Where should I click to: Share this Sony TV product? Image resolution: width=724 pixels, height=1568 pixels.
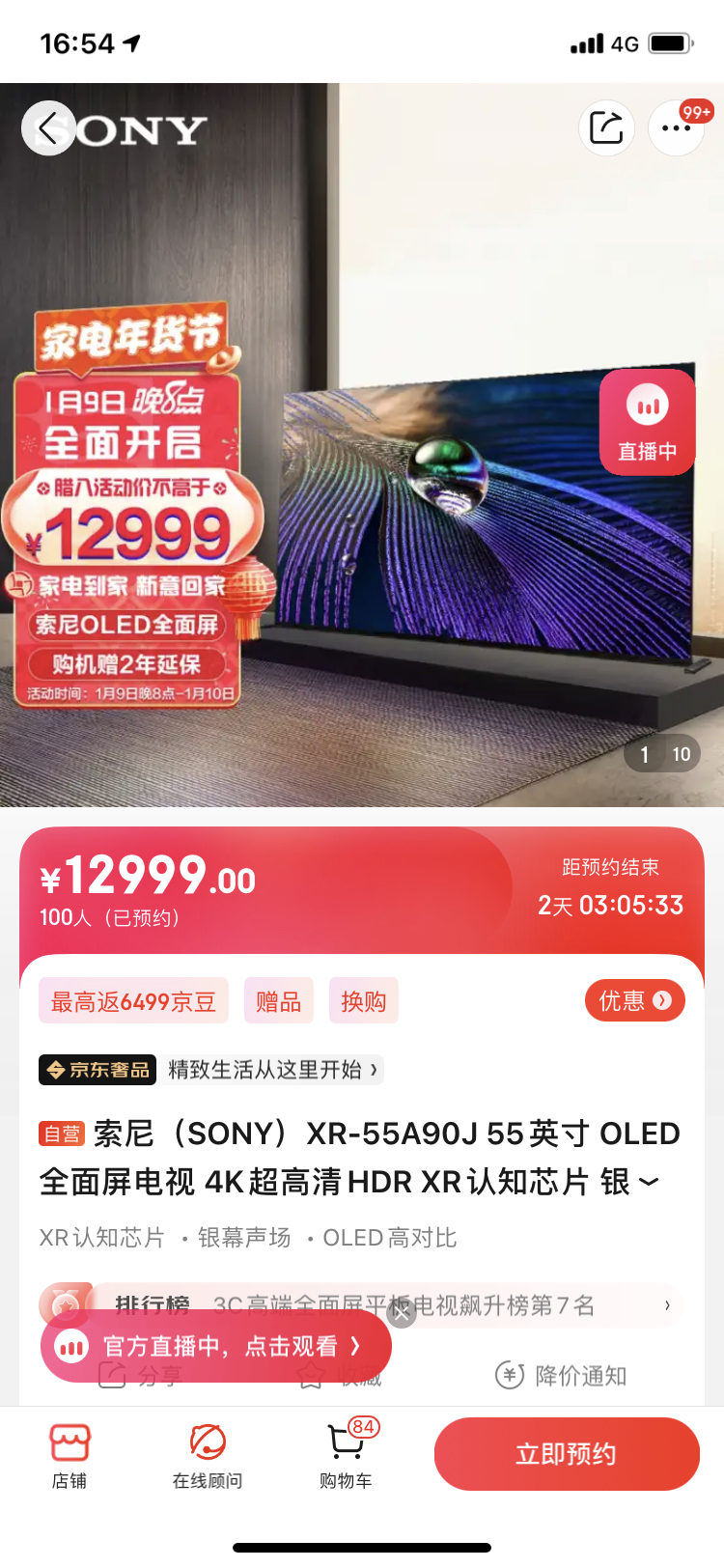(x=606, y=127)
